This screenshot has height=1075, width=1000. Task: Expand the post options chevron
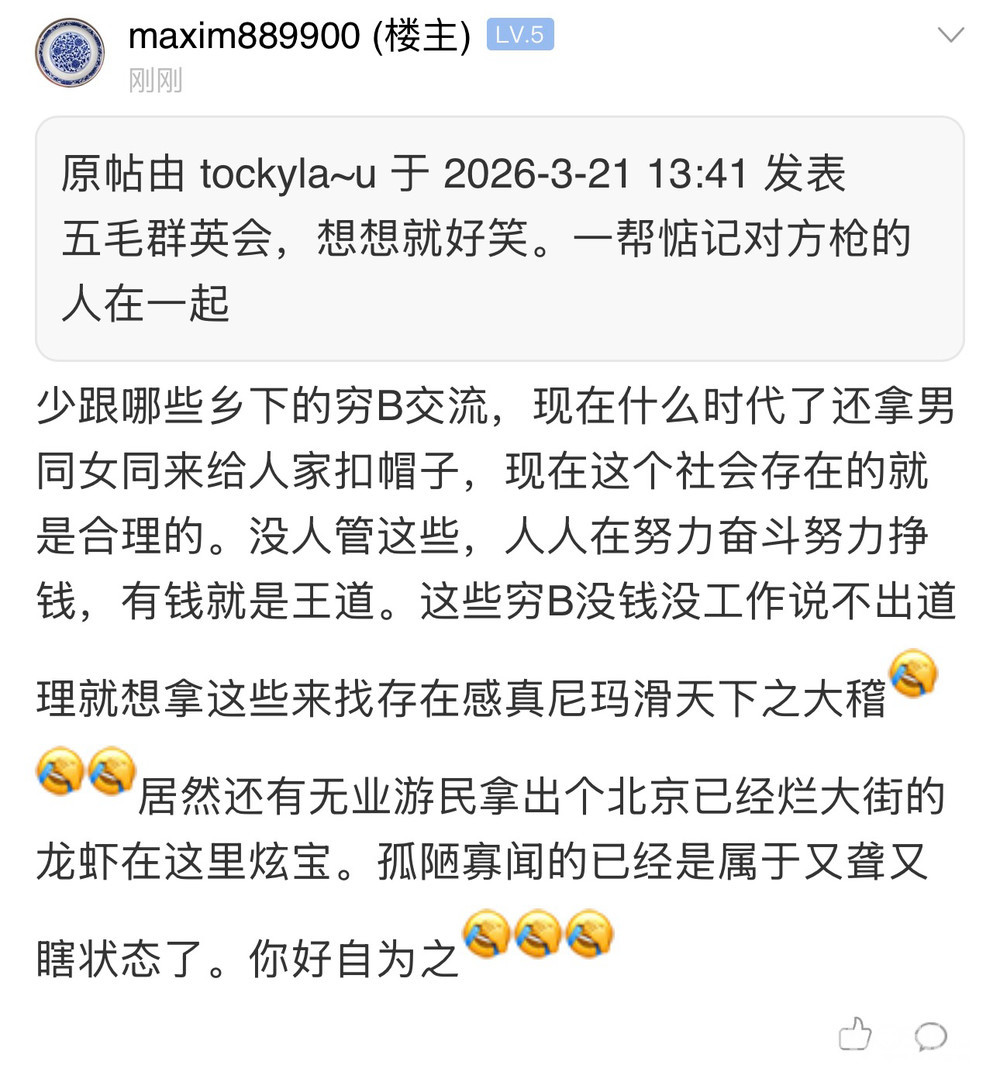click(x=949, y=35)
